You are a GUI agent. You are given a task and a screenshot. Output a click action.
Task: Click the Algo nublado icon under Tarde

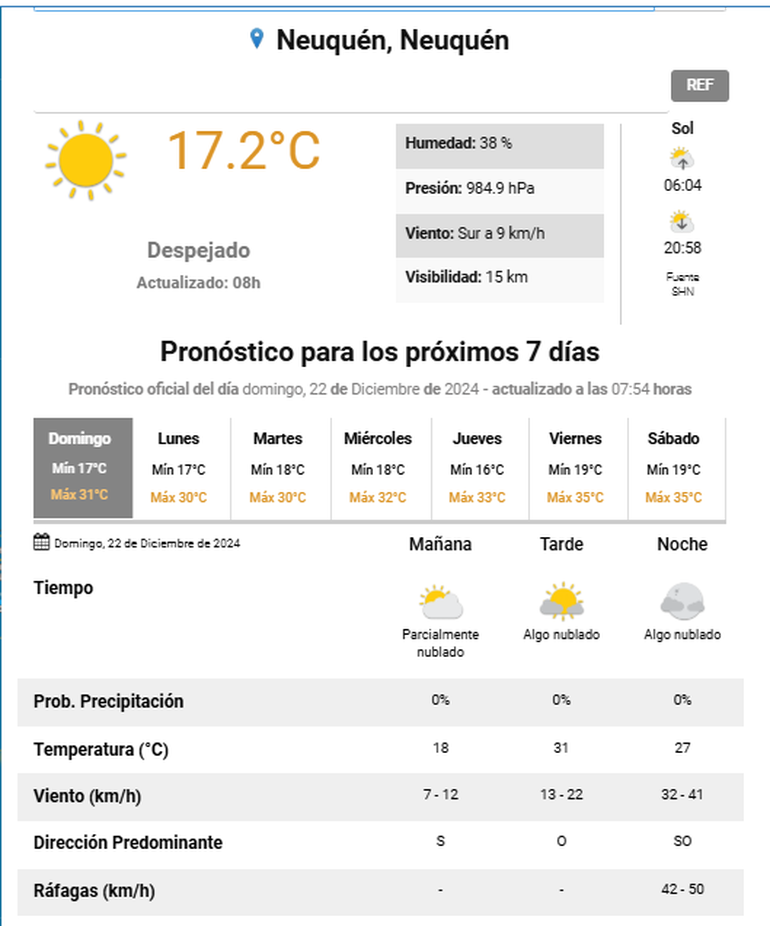coord(562,598)
